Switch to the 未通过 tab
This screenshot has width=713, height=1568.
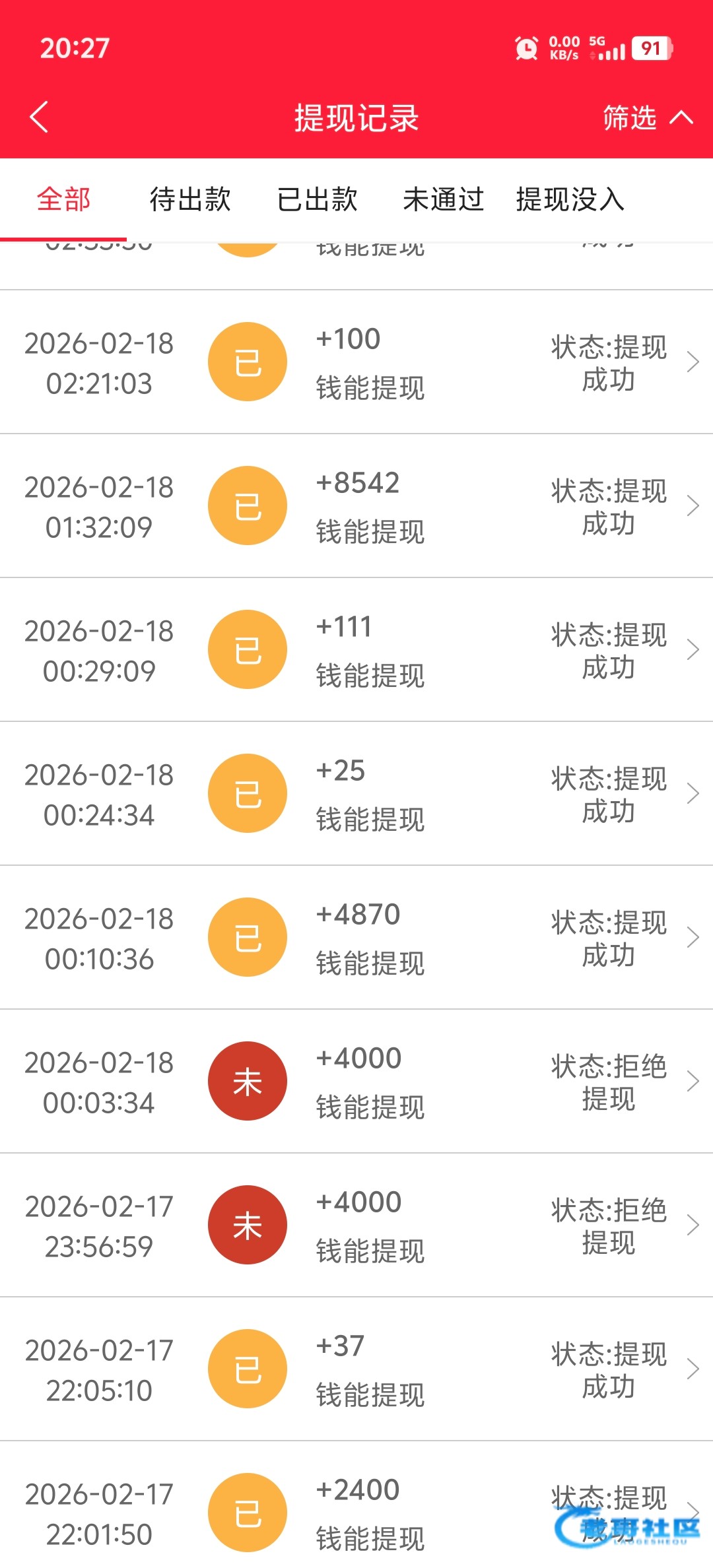[x=443, y=199]
